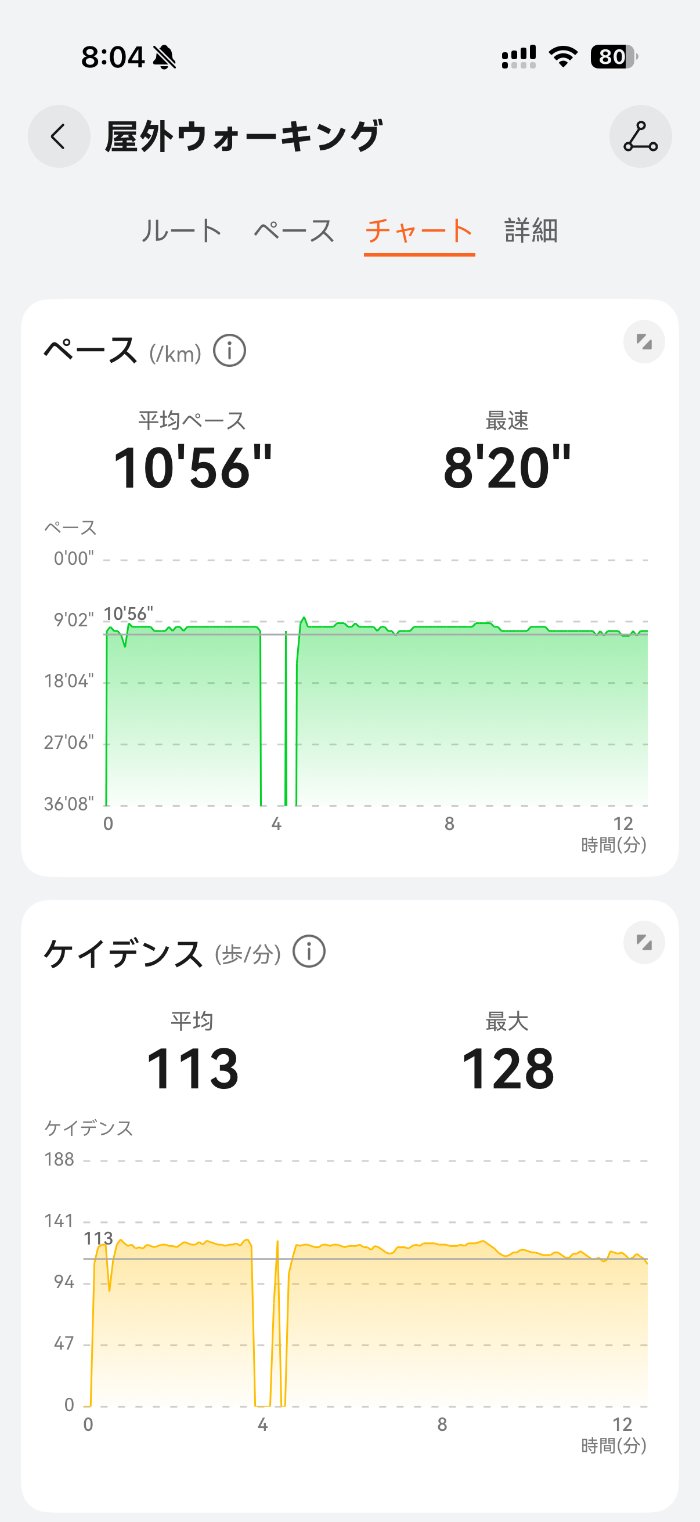Expand the ペース chart to fullscreen
This screenshot has width=700, height=1522.
[x=644, y=343]
